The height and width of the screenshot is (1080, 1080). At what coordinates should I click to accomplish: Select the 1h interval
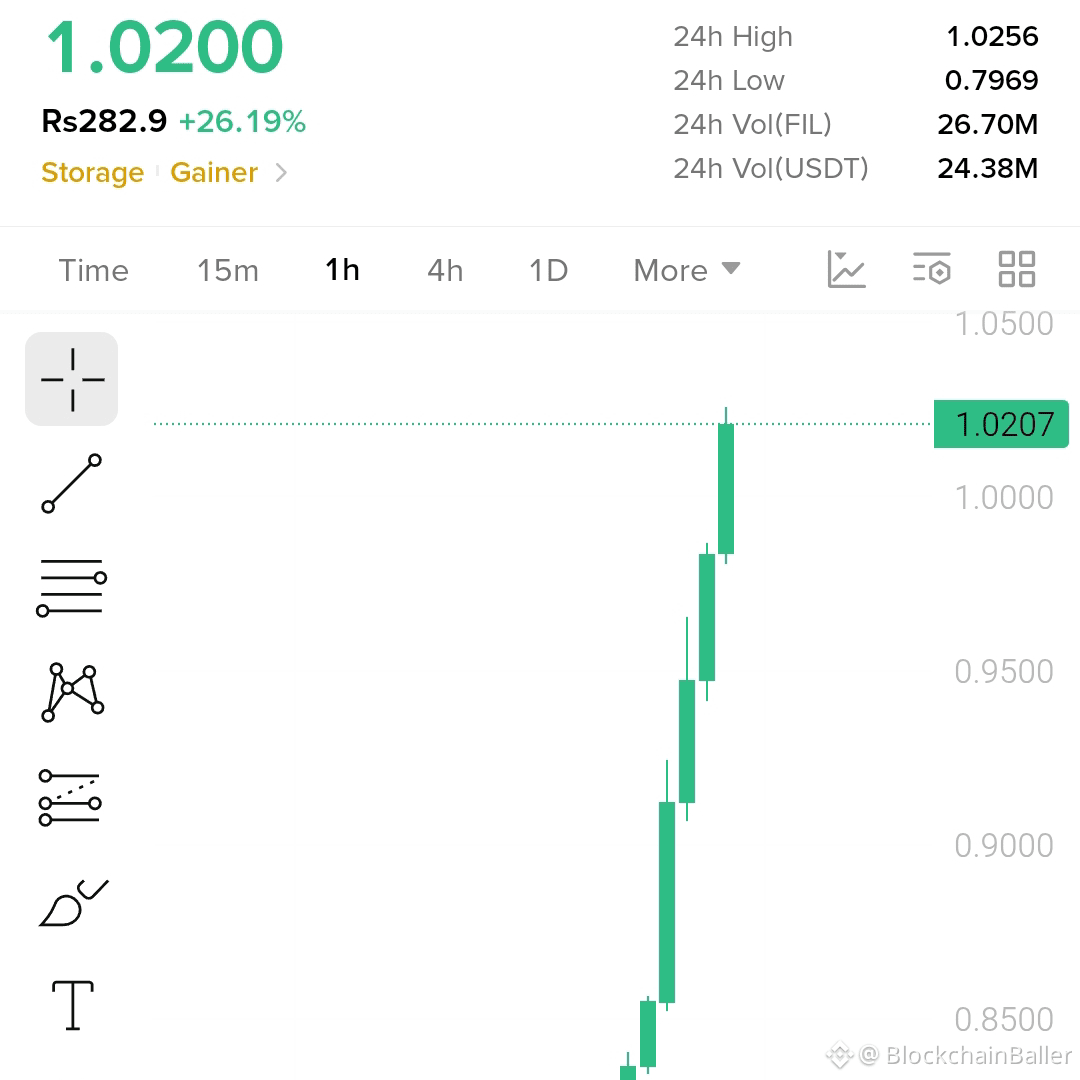tap(342, 270)
